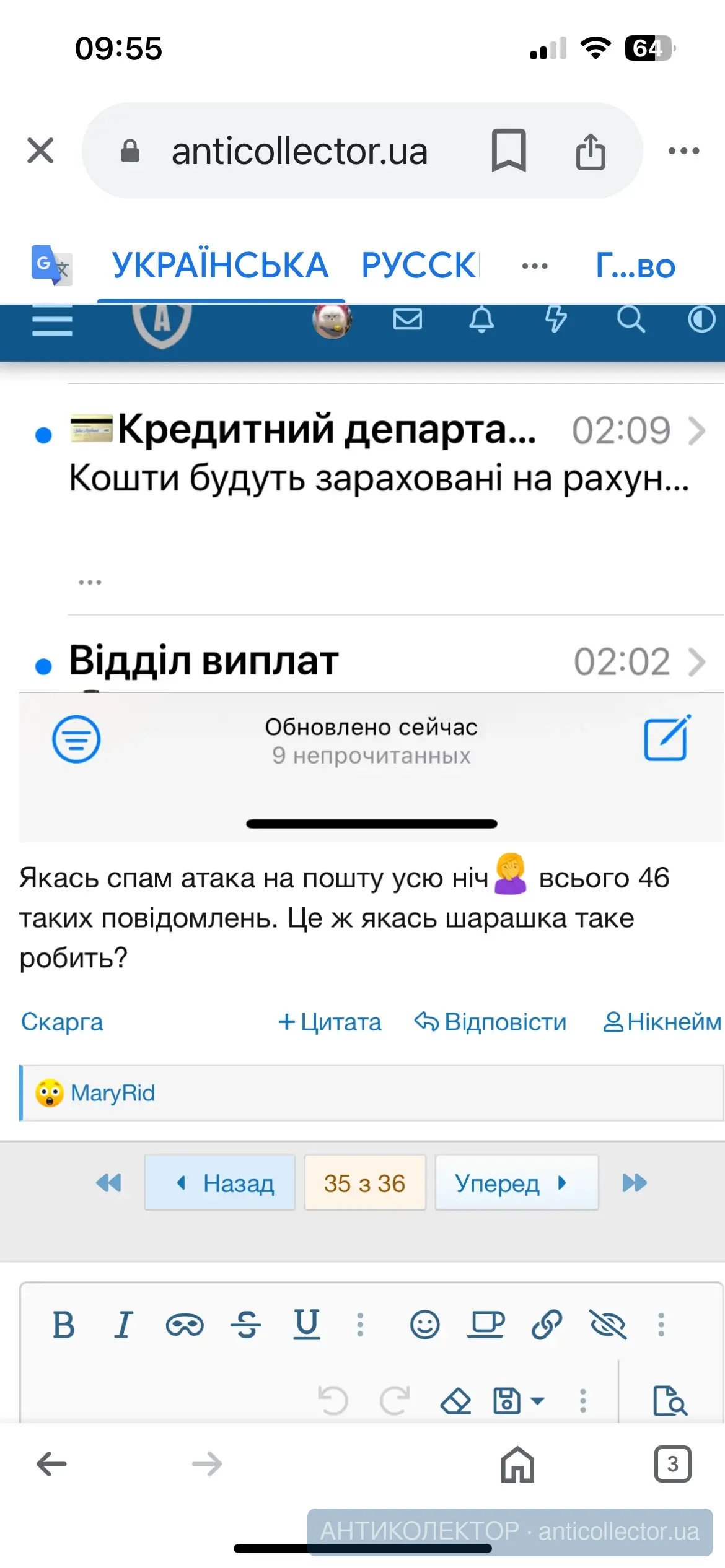The image size is (725, 1568).
Task: Go to the next page with Уперед
Action: pyautogui.click(x=516, y=1183)
